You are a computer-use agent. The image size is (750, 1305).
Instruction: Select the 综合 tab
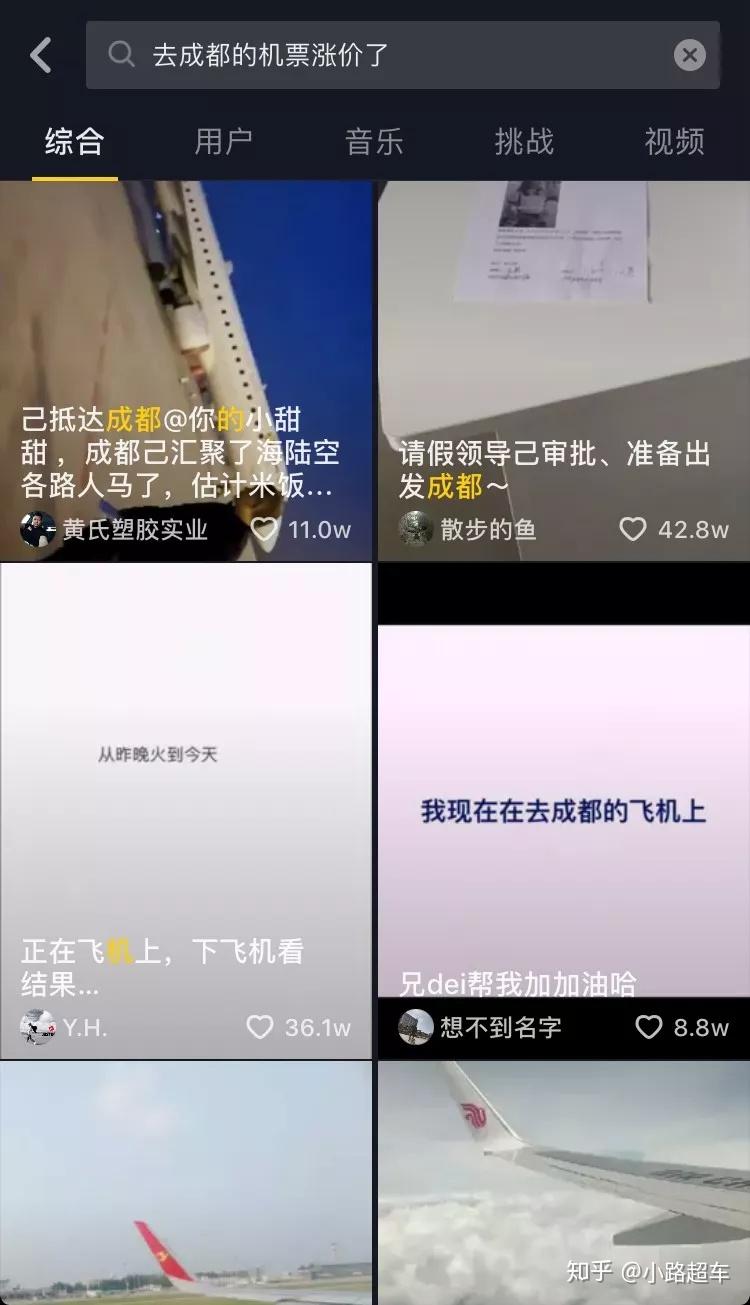pos(74,142)
